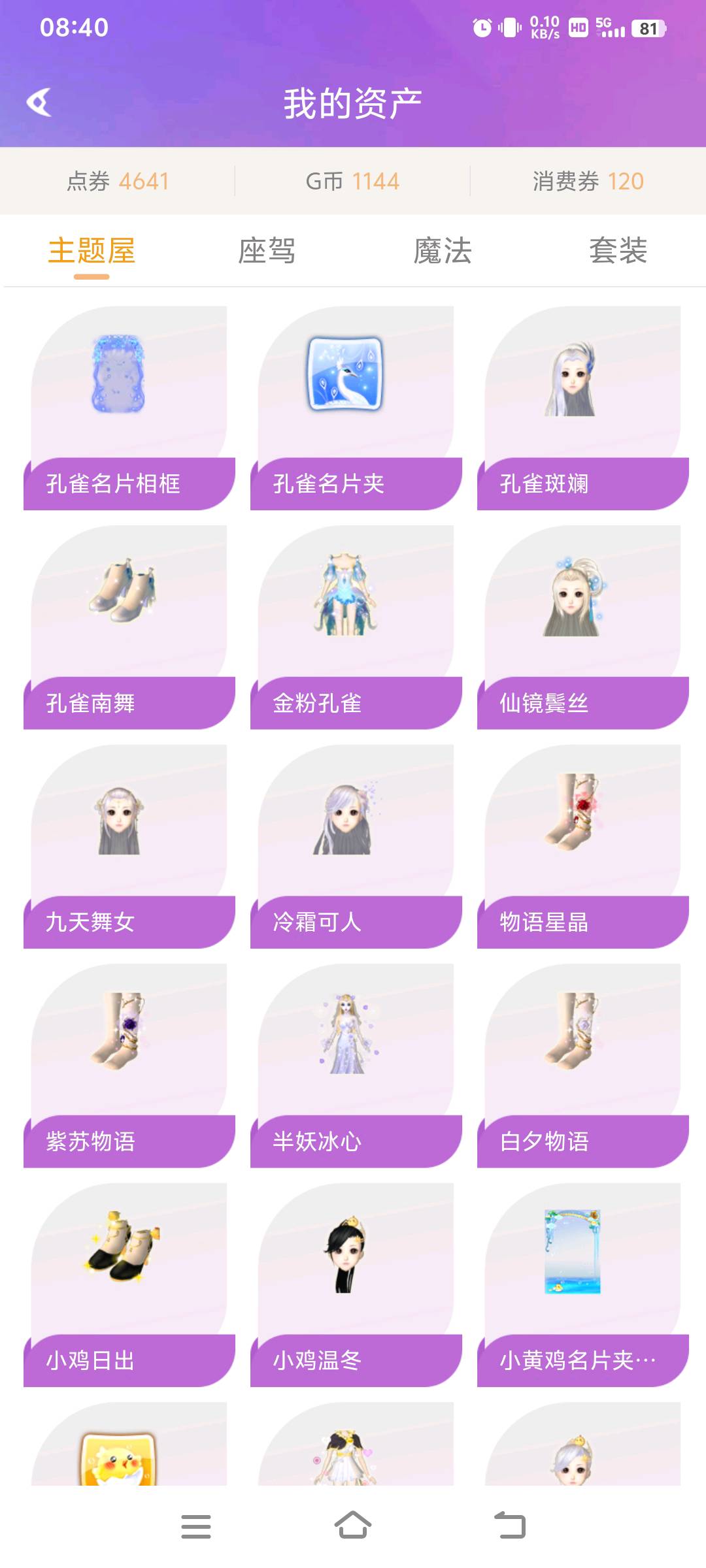706x1568 pixels.
Task: Choose the 仙镜鬓丝 hair item
Action: (582, 627)
